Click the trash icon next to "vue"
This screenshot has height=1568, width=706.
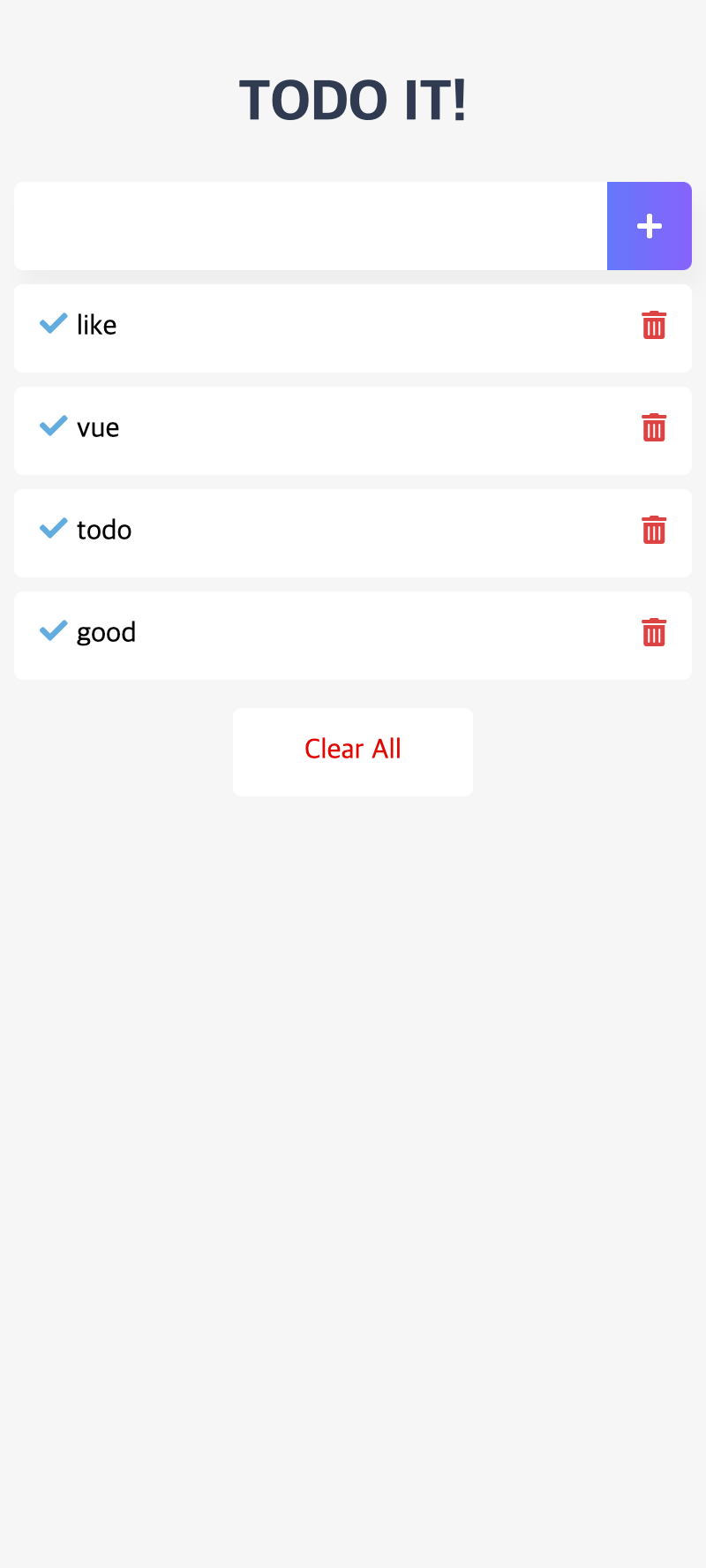(x=654, y=427)
